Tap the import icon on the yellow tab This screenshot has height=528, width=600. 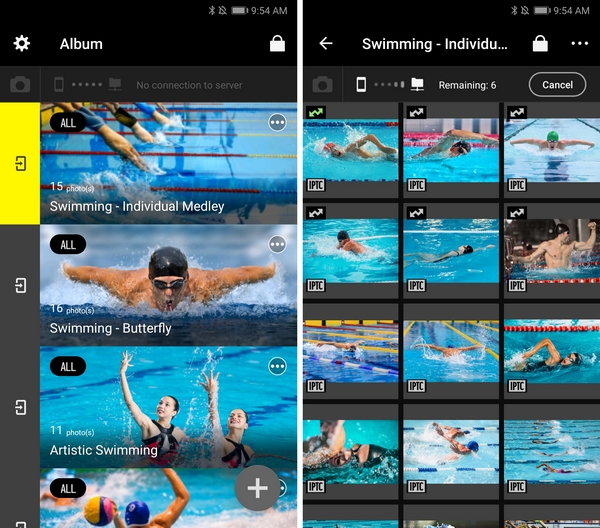[x=20, y=164]
